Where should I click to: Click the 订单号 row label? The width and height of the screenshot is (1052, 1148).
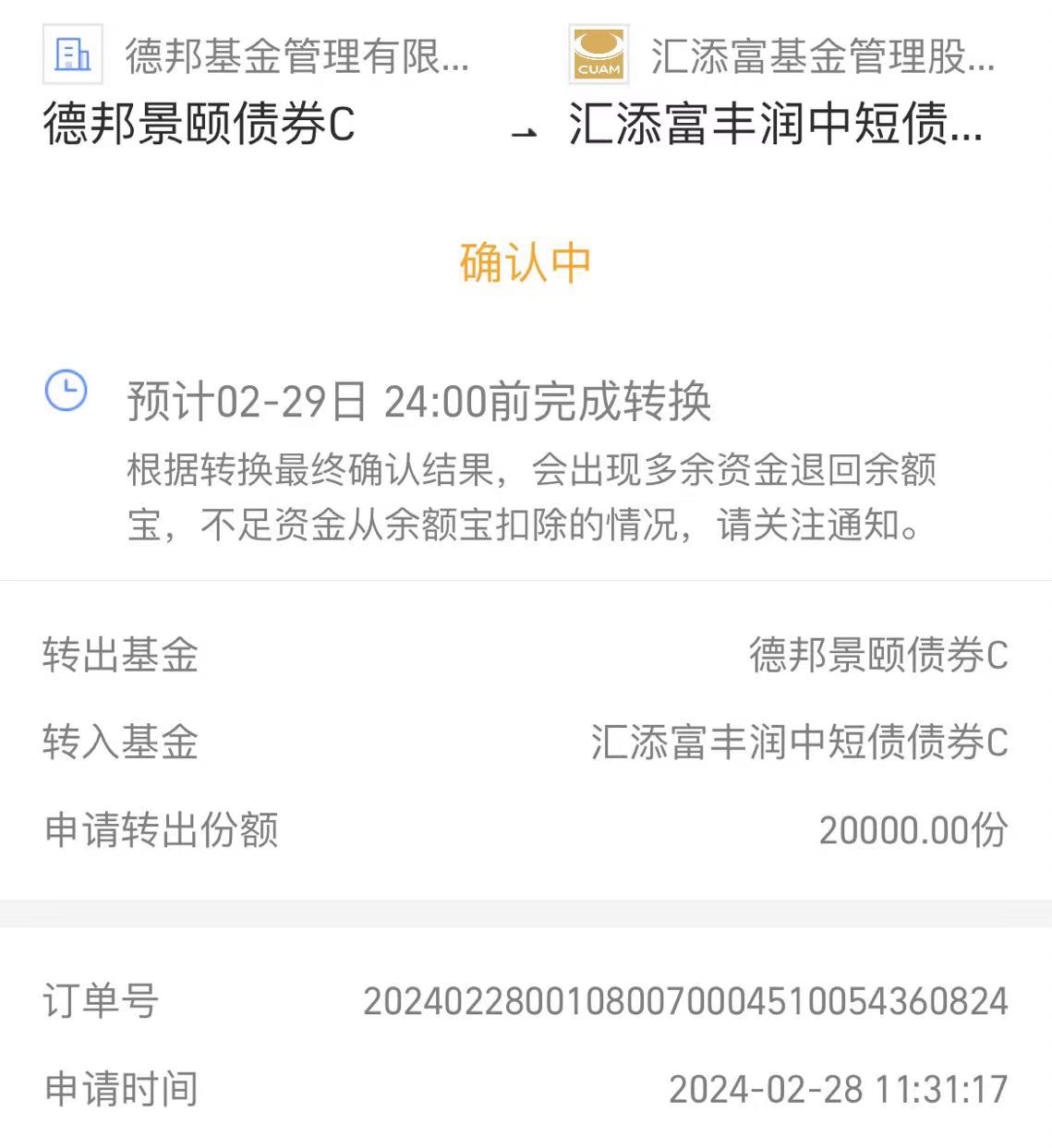point(100,1001)
